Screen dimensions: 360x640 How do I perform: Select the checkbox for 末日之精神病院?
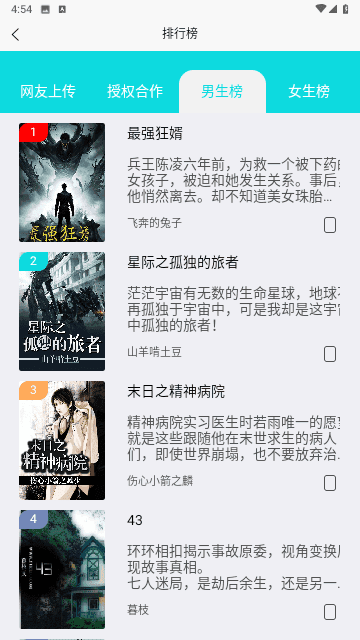330,483
